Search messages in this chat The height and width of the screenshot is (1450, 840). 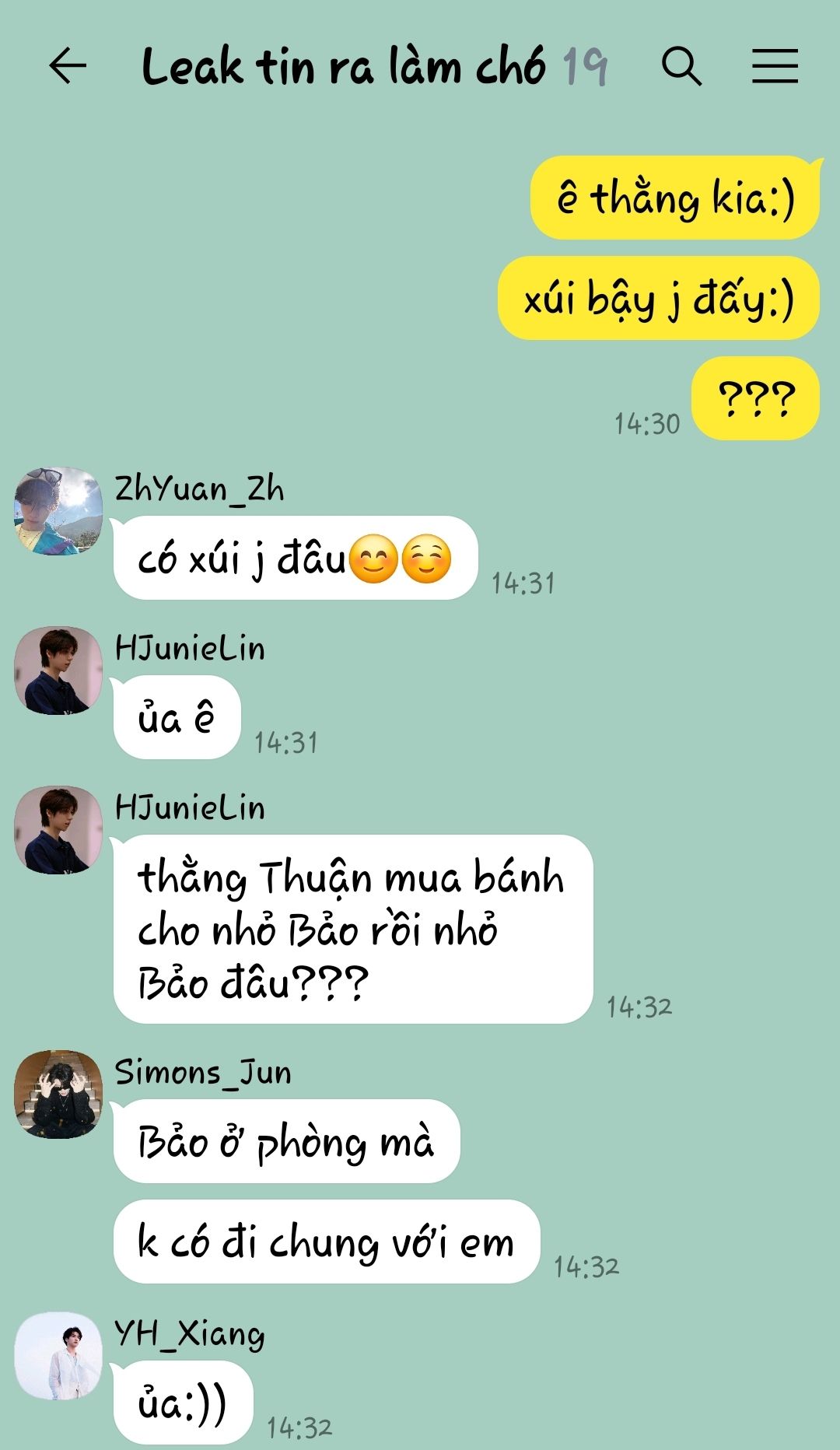[x=681, y=65]
